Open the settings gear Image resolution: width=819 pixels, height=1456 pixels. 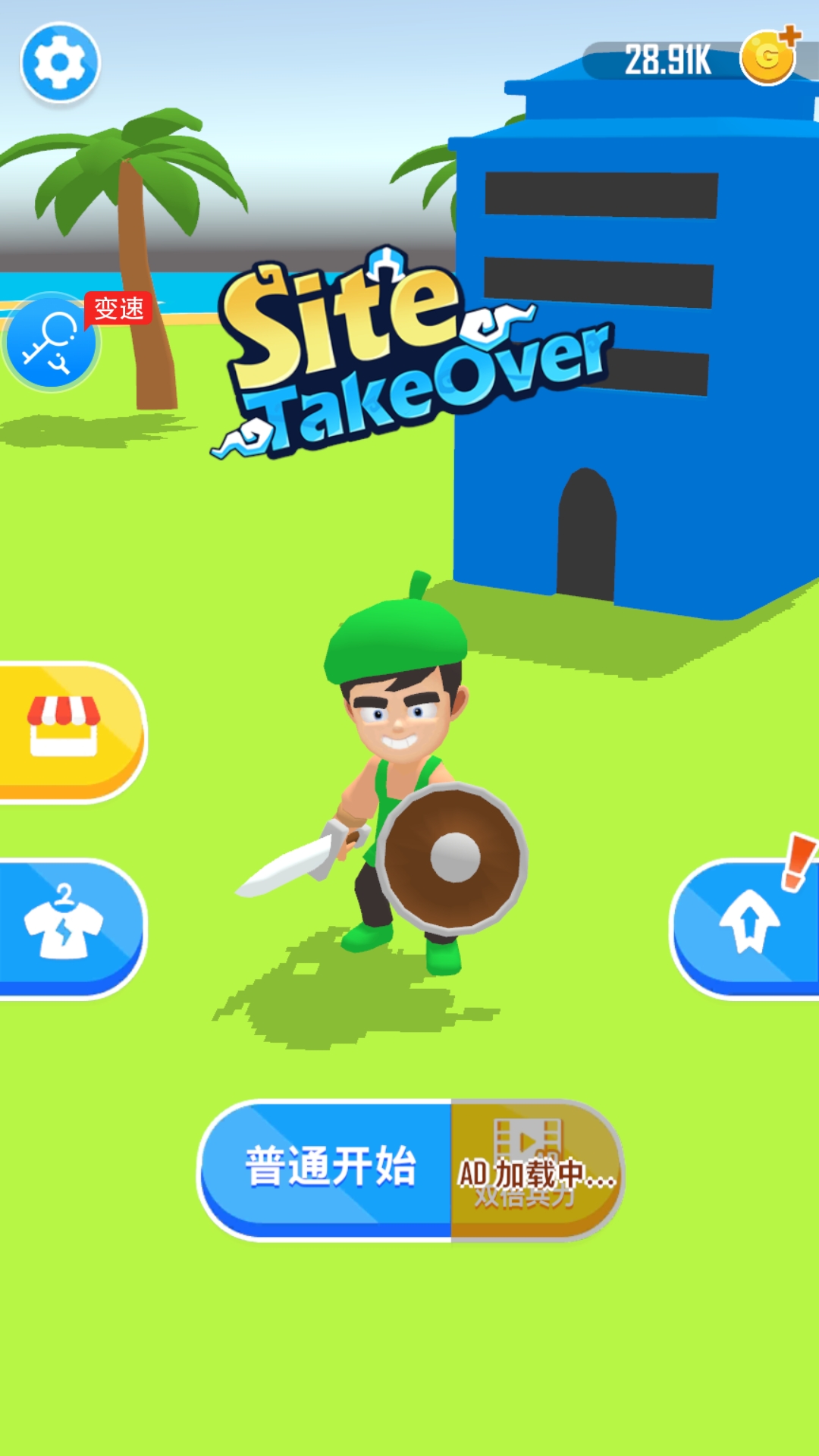point(60,63)
